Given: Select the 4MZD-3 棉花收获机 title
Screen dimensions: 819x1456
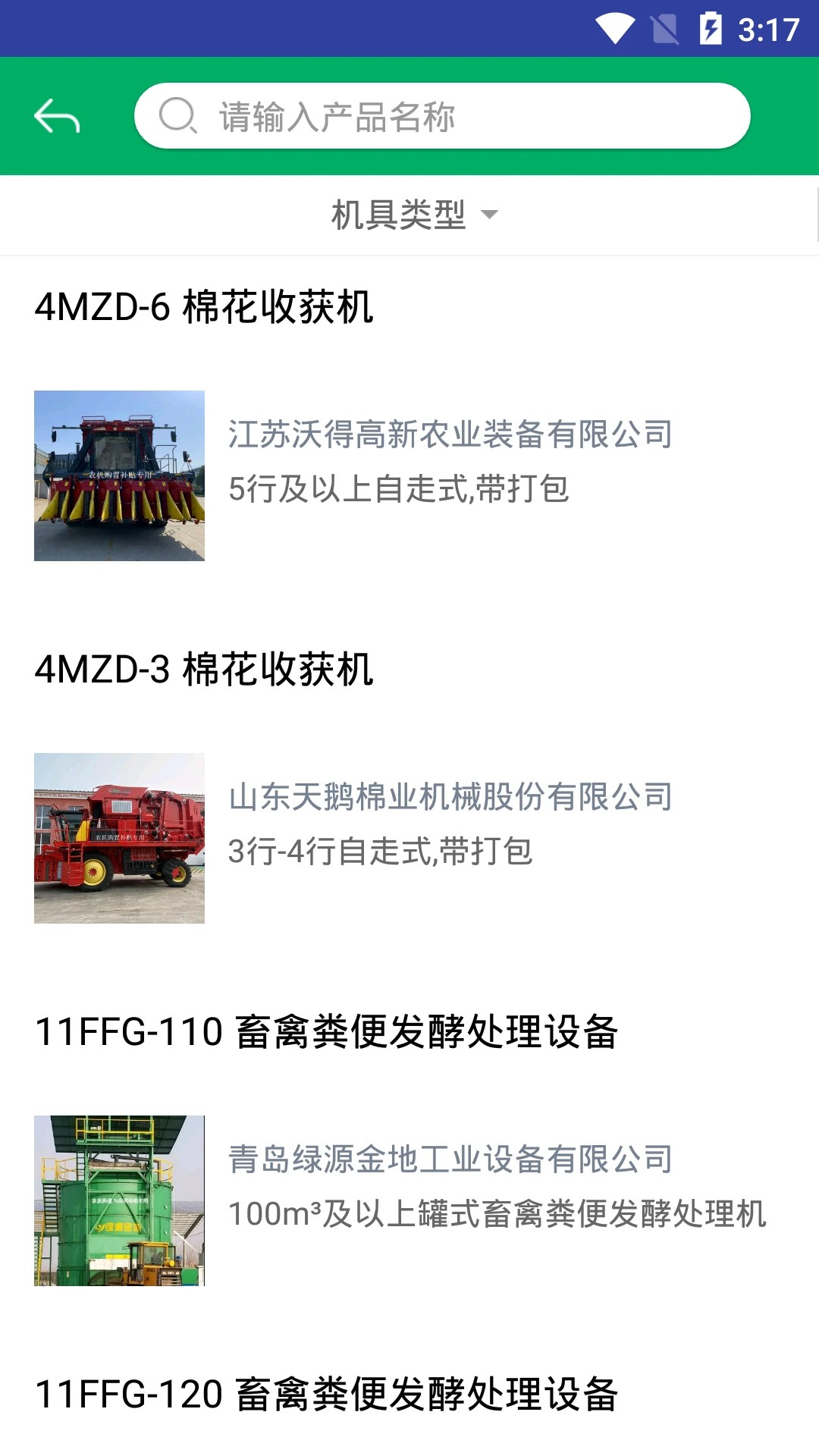Looking at the screenshot, I should [206, 670].
